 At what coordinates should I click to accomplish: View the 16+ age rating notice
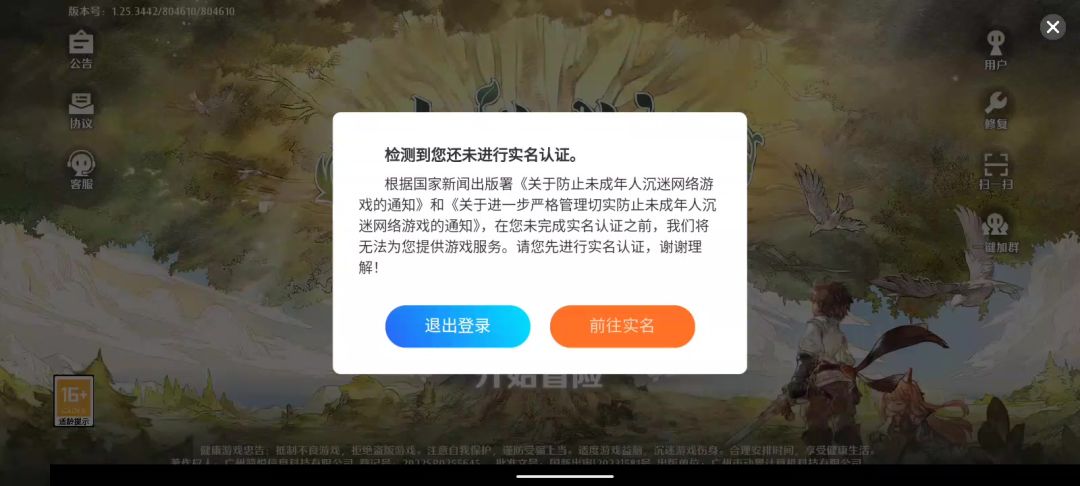(x=73, y=399)
